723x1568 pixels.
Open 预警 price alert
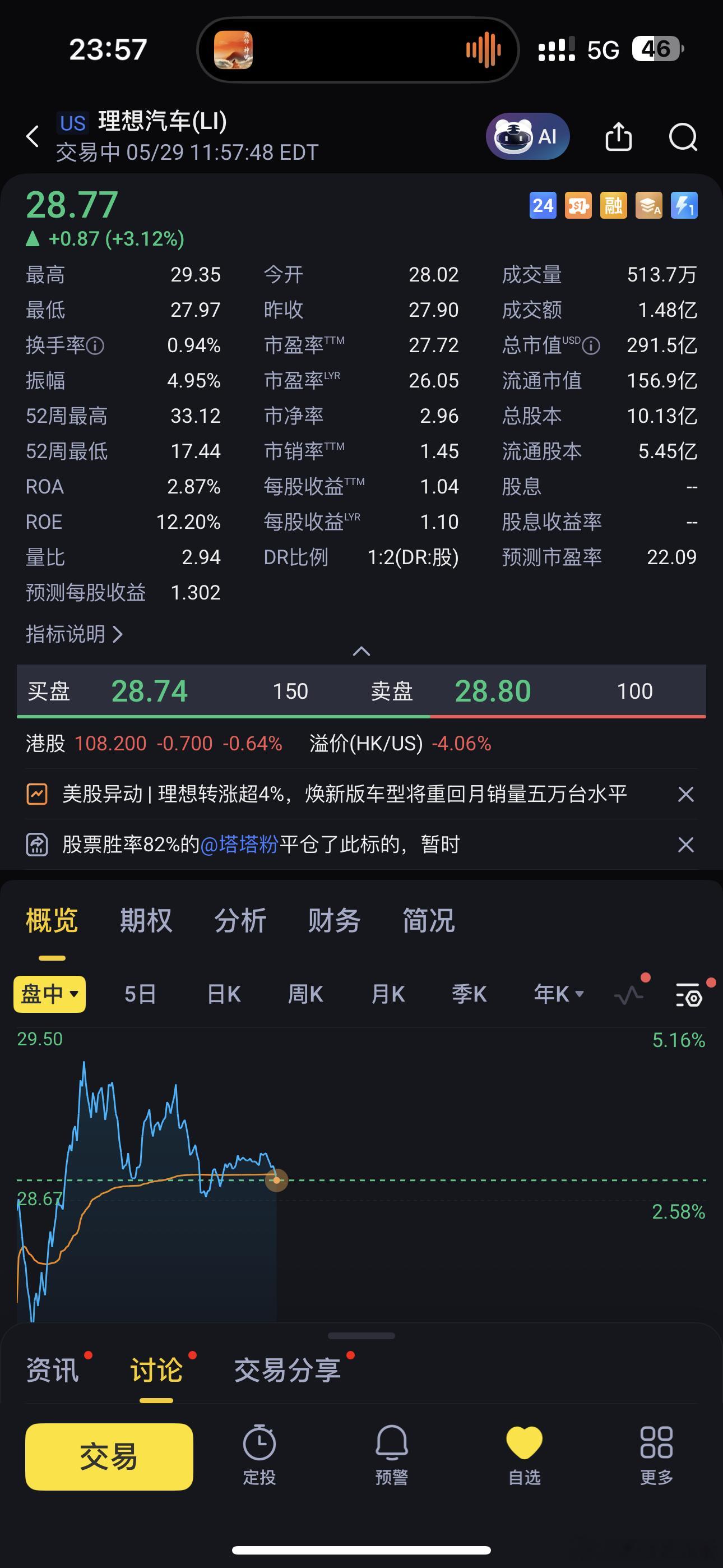(391, 1456)
